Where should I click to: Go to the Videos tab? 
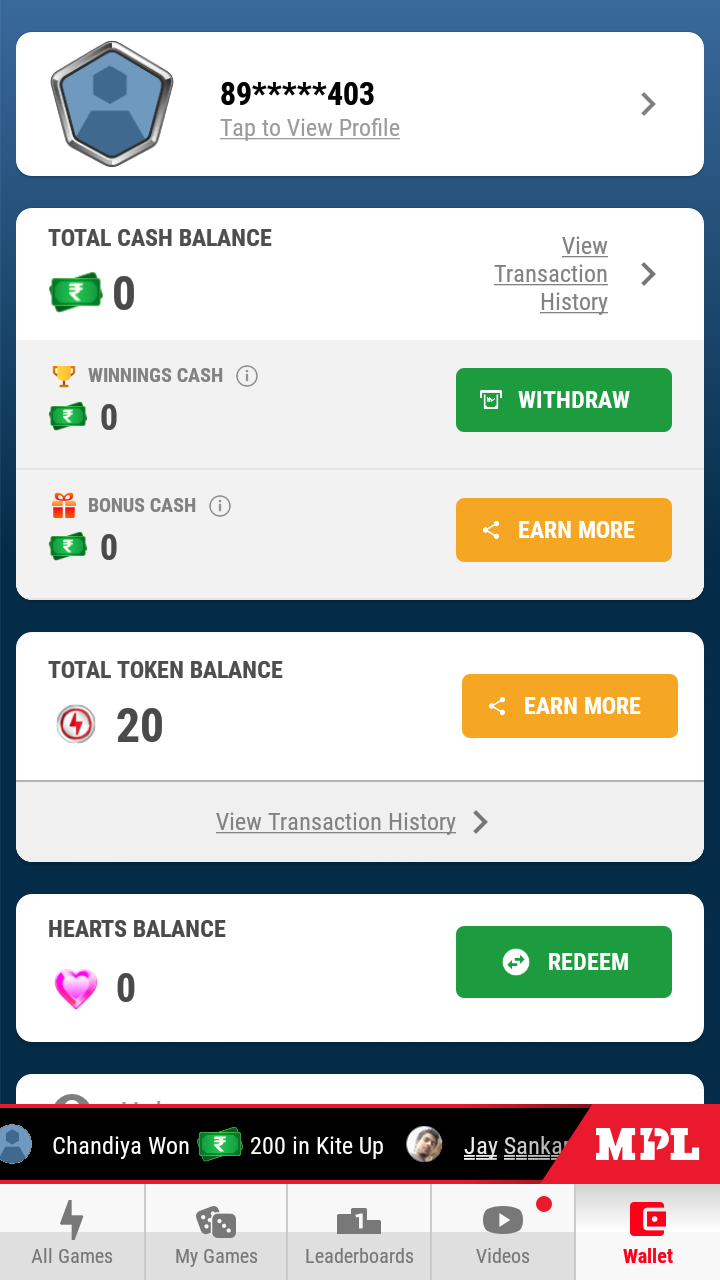[503, 1232]
